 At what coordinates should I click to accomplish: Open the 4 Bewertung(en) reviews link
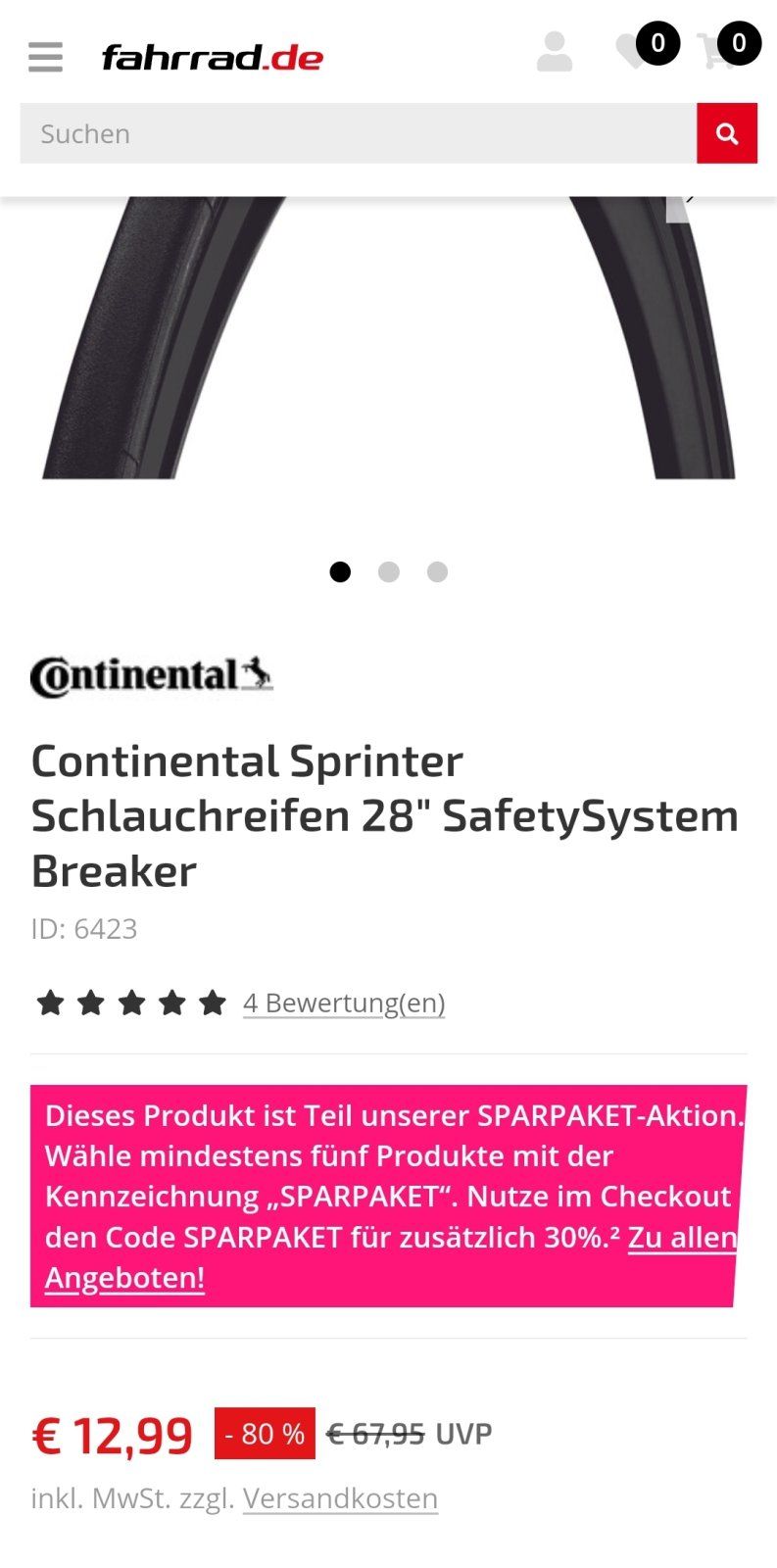[x=343, y=1003]
